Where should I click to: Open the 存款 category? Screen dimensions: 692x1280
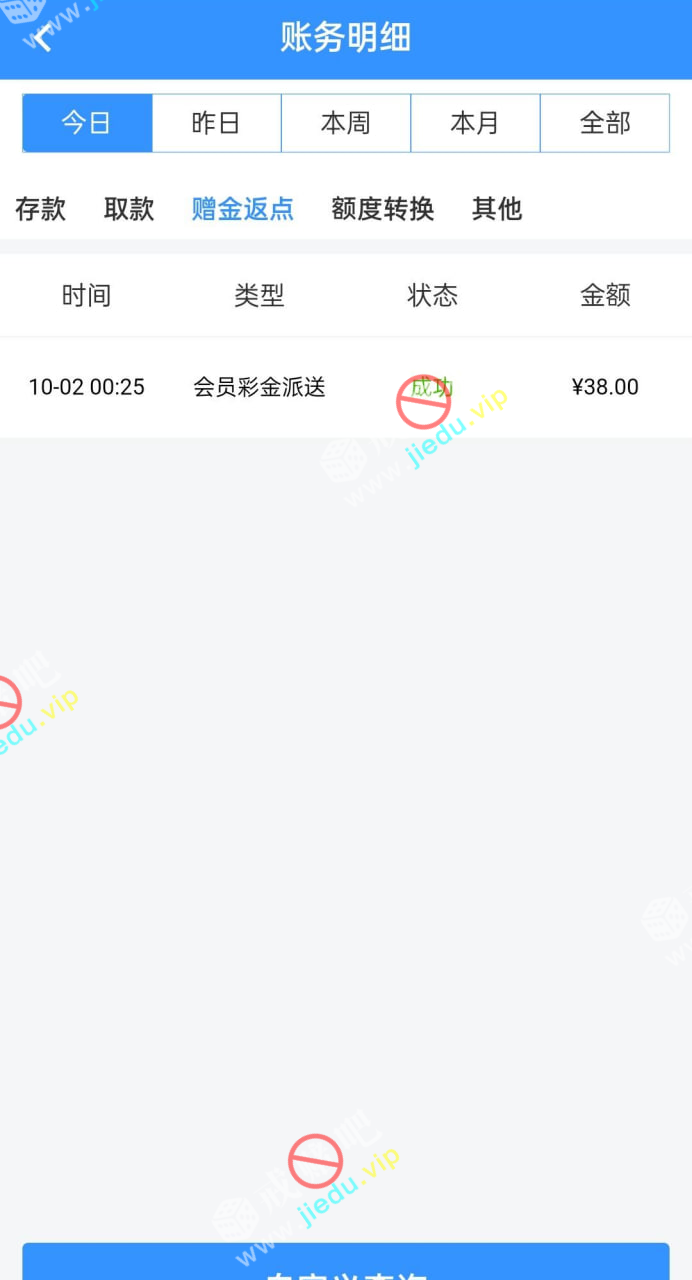pos(41,209)
